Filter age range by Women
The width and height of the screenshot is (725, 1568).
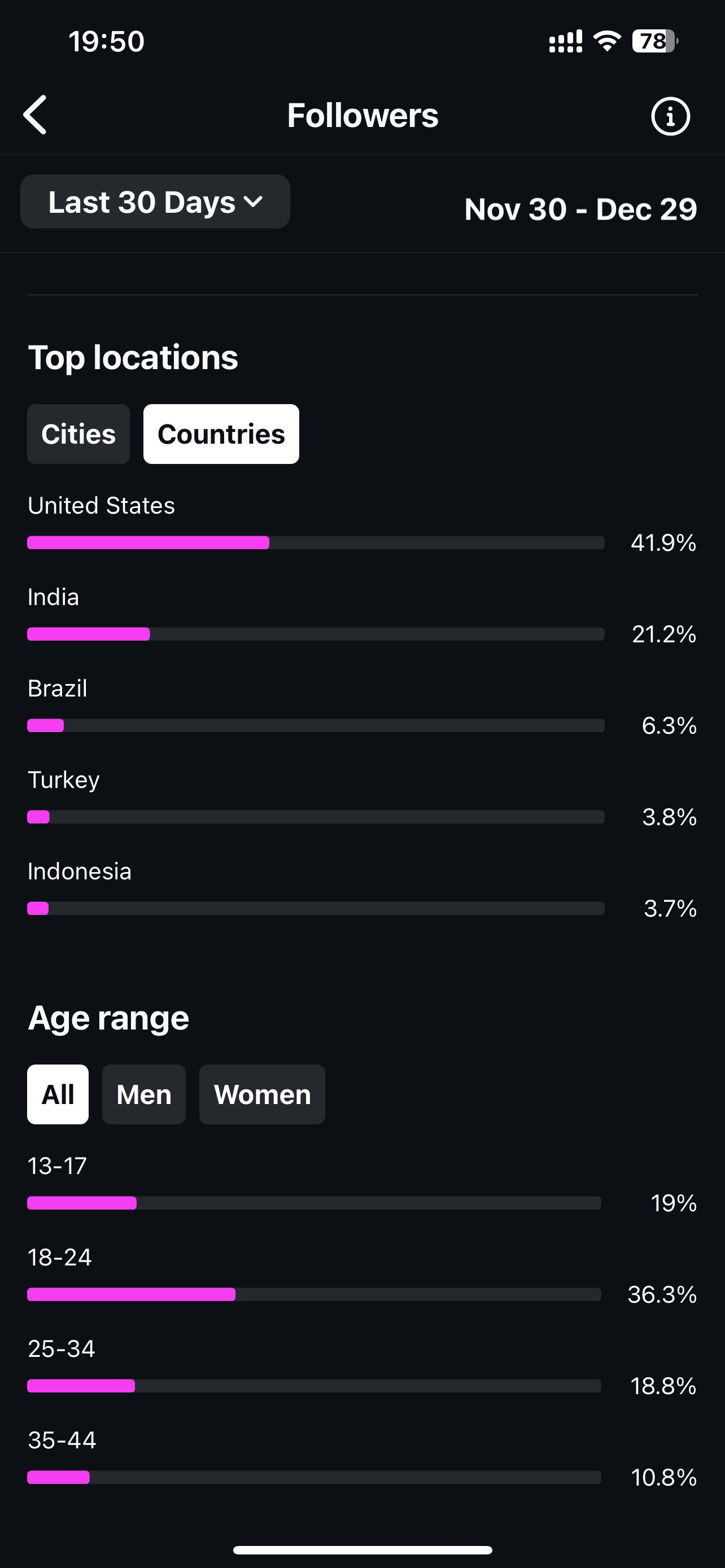263,1094
